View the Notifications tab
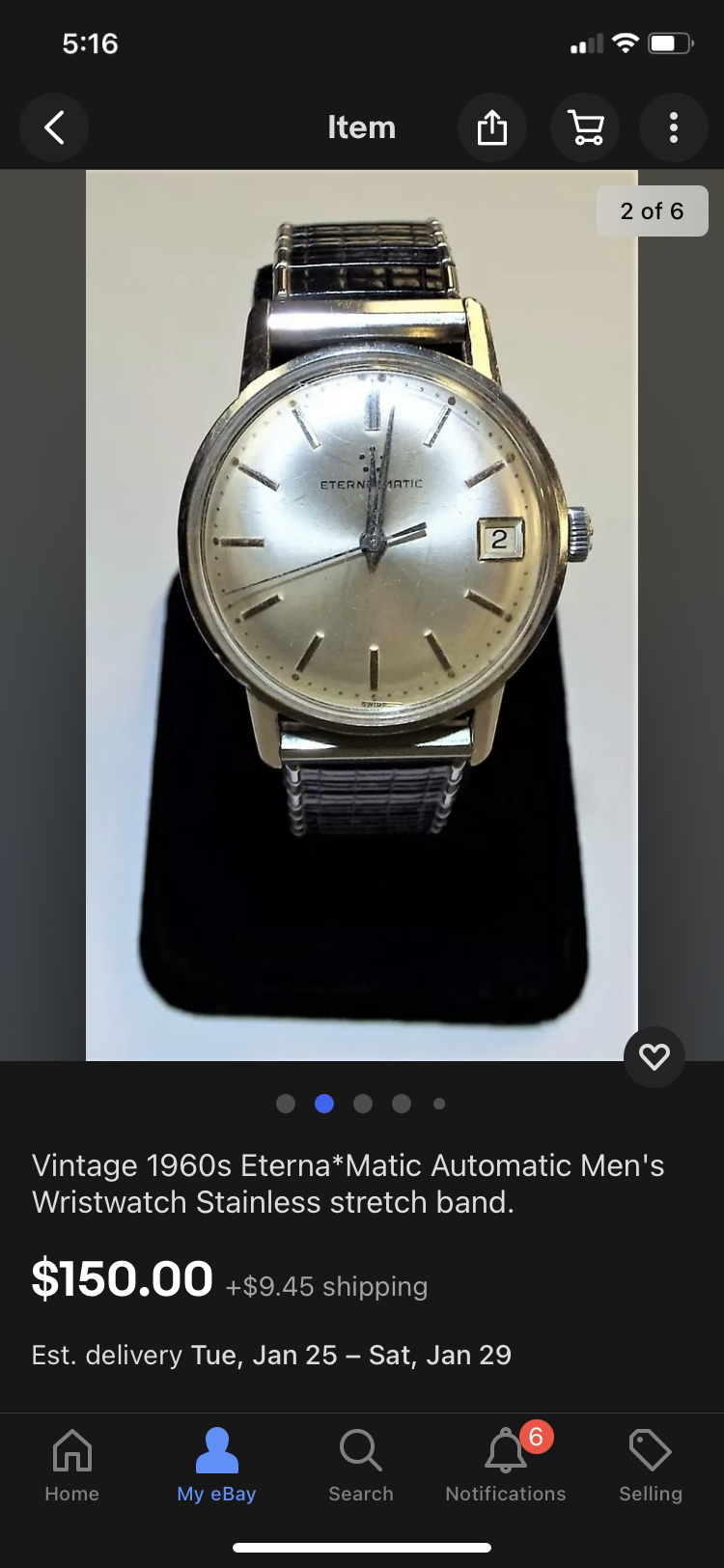This screenshot has height=1568, width=724. (506, 1465)
